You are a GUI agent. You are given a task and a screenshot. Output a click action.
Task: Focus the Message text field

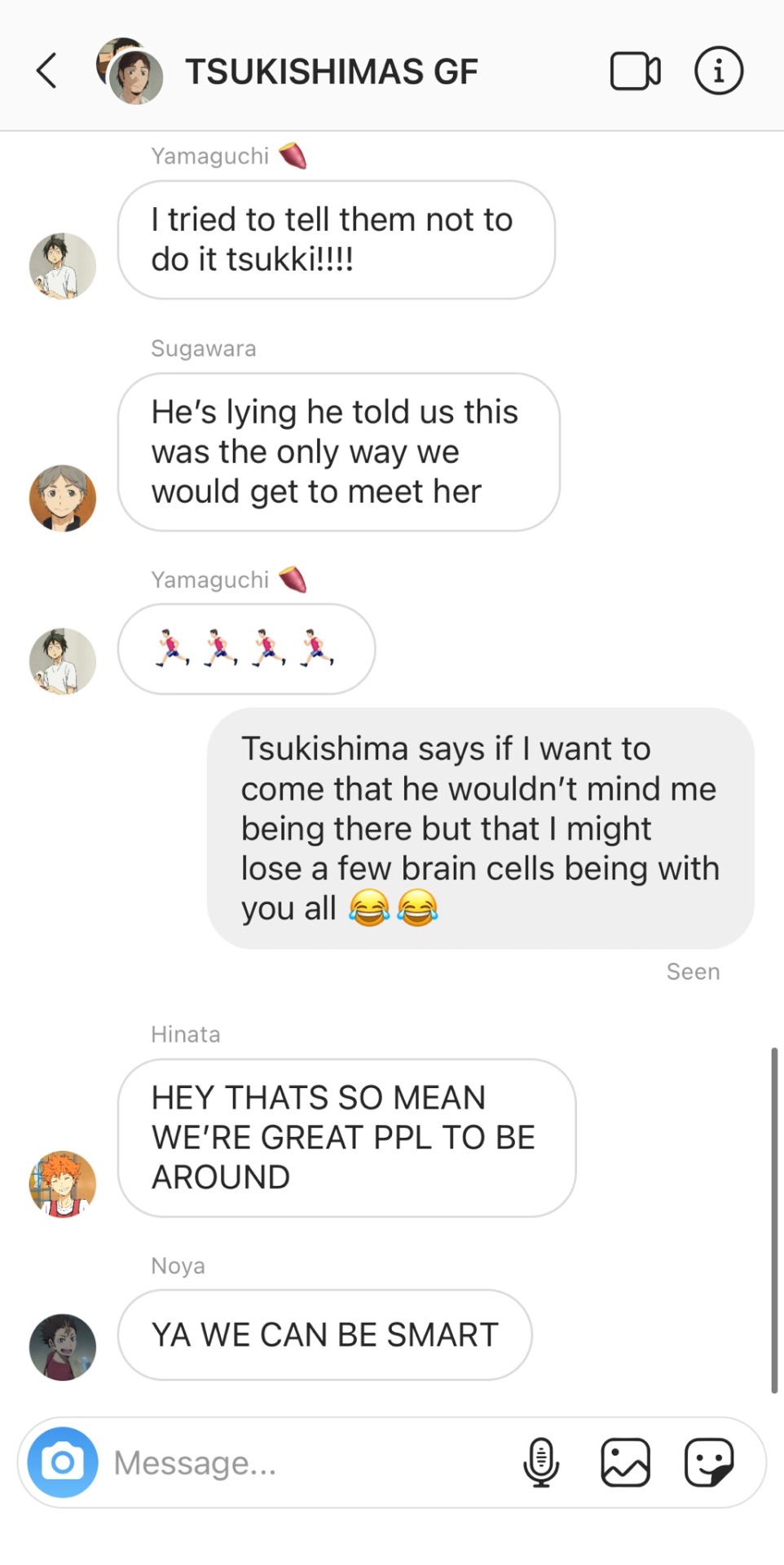coord(310,1462)
